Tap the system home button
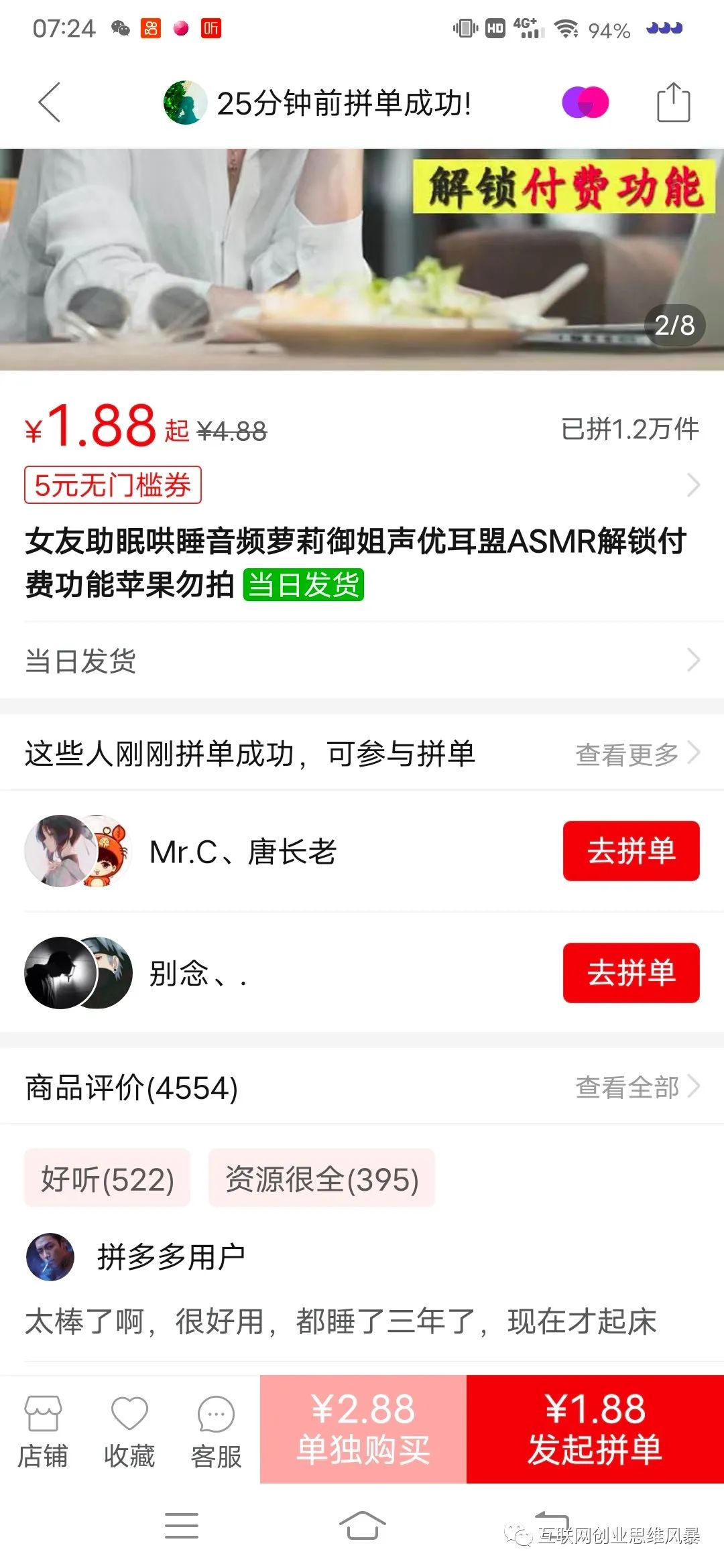724x1568 pixels. click(362, 1526)
